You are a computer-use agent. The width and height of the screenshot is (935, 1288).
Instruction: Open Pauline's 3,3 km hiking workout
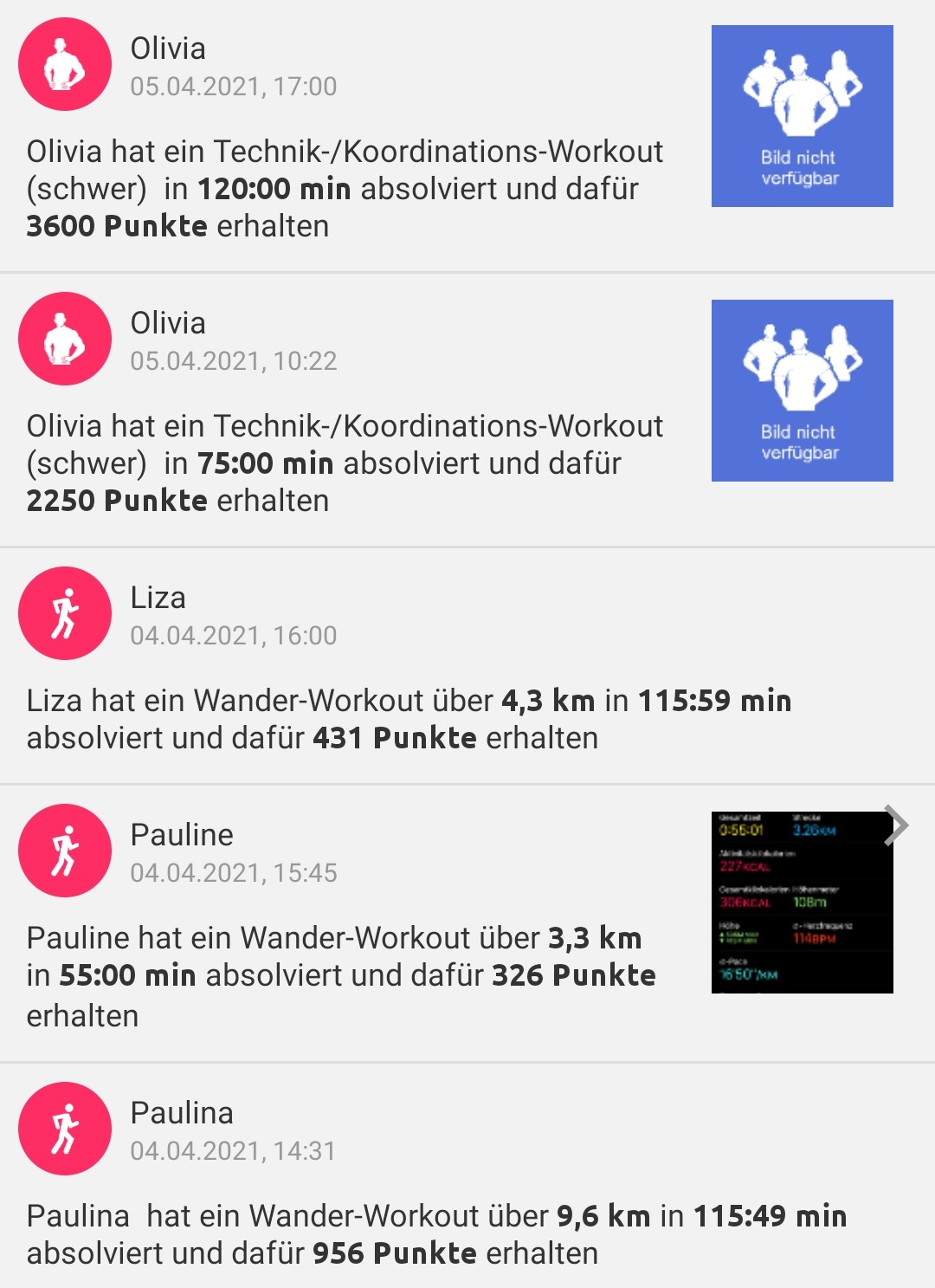click(x=342, y=975)
